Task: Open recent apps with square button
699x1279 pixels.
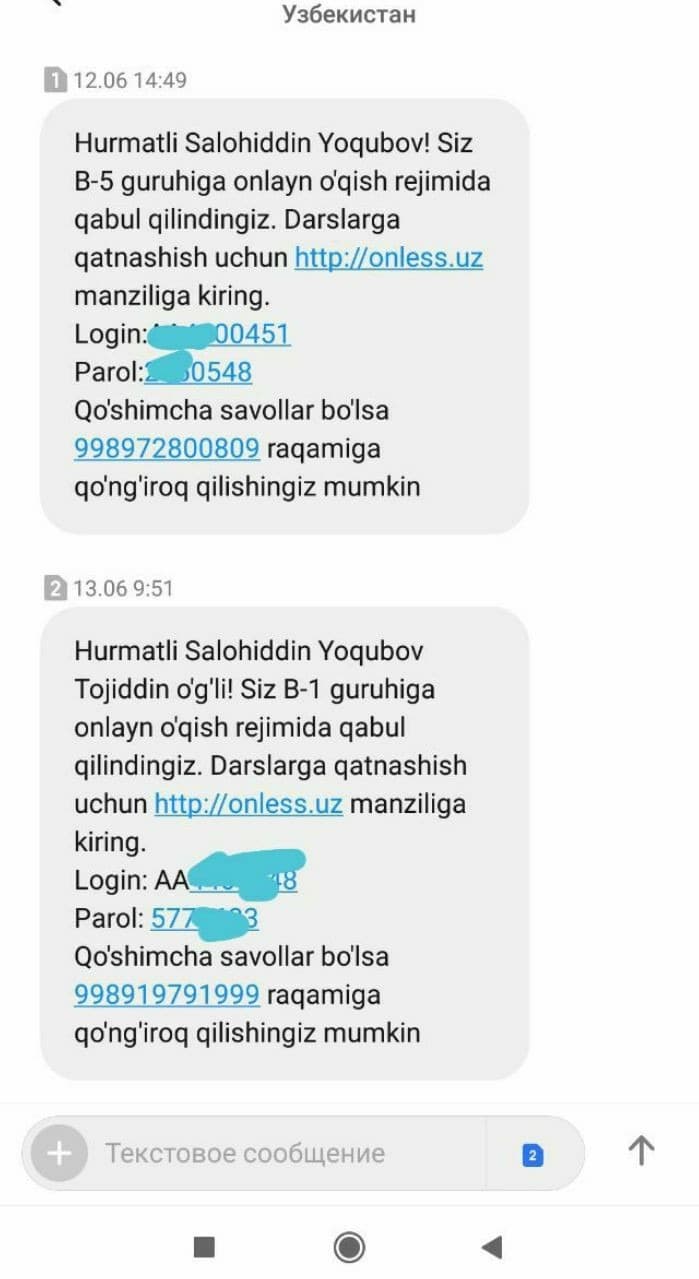Action: point(204,1246)
